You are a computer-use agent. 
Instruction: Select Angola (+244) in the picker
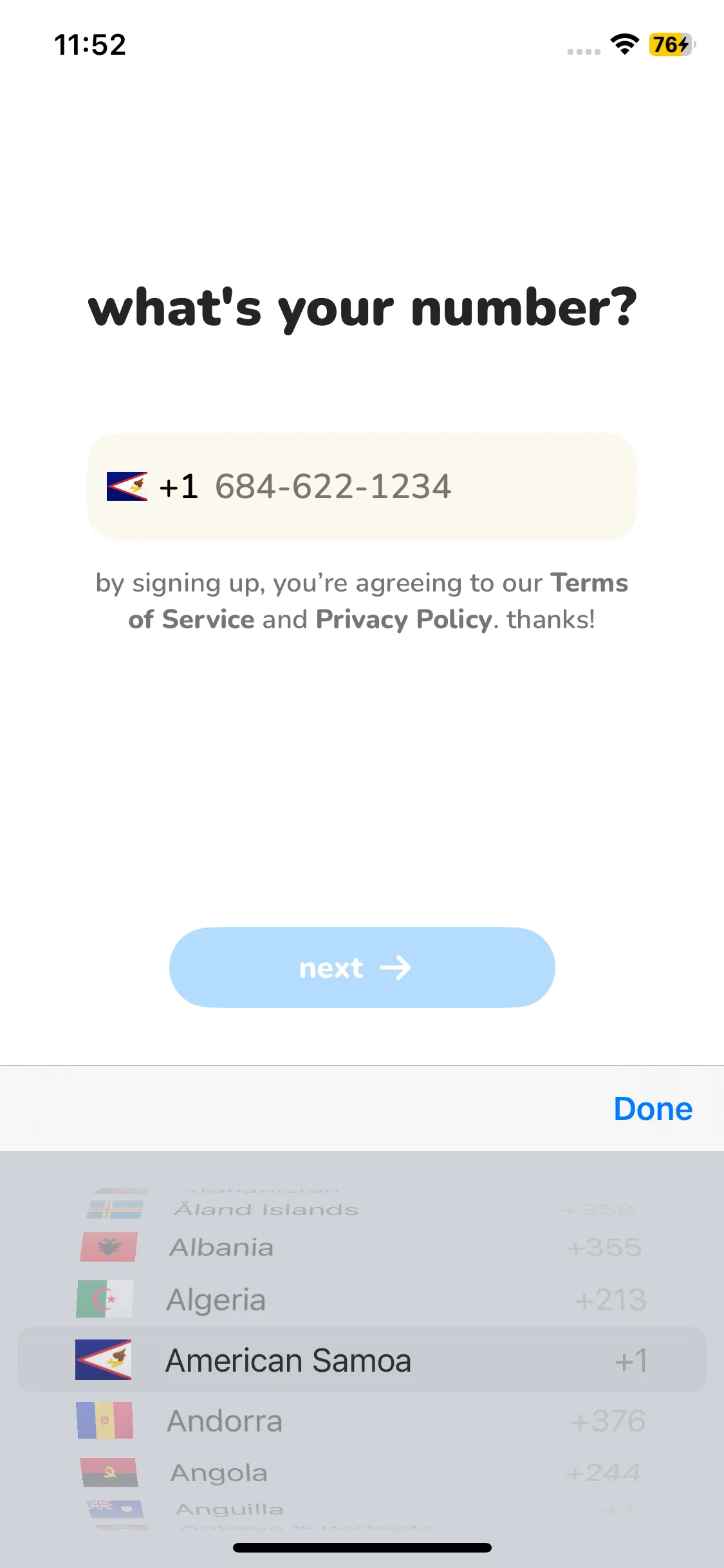362,1473
